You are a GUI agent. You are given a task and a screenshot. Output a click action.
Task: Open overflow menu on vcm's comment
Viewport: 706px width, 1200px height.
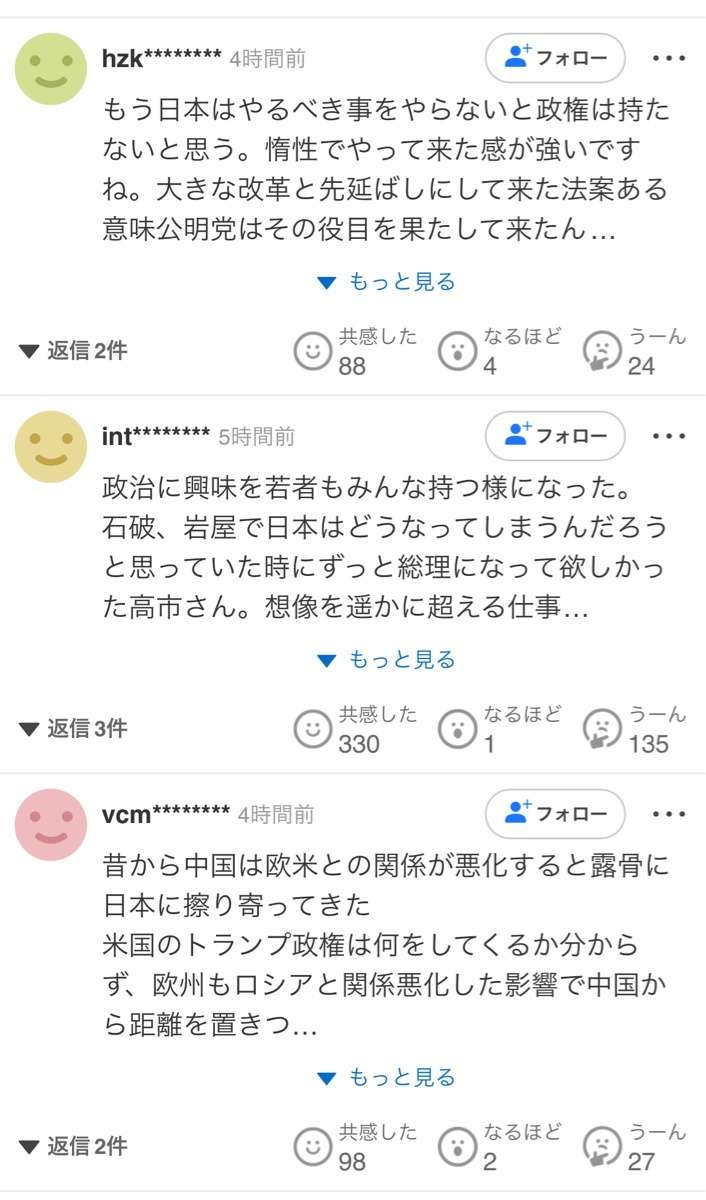click(669, 814)
